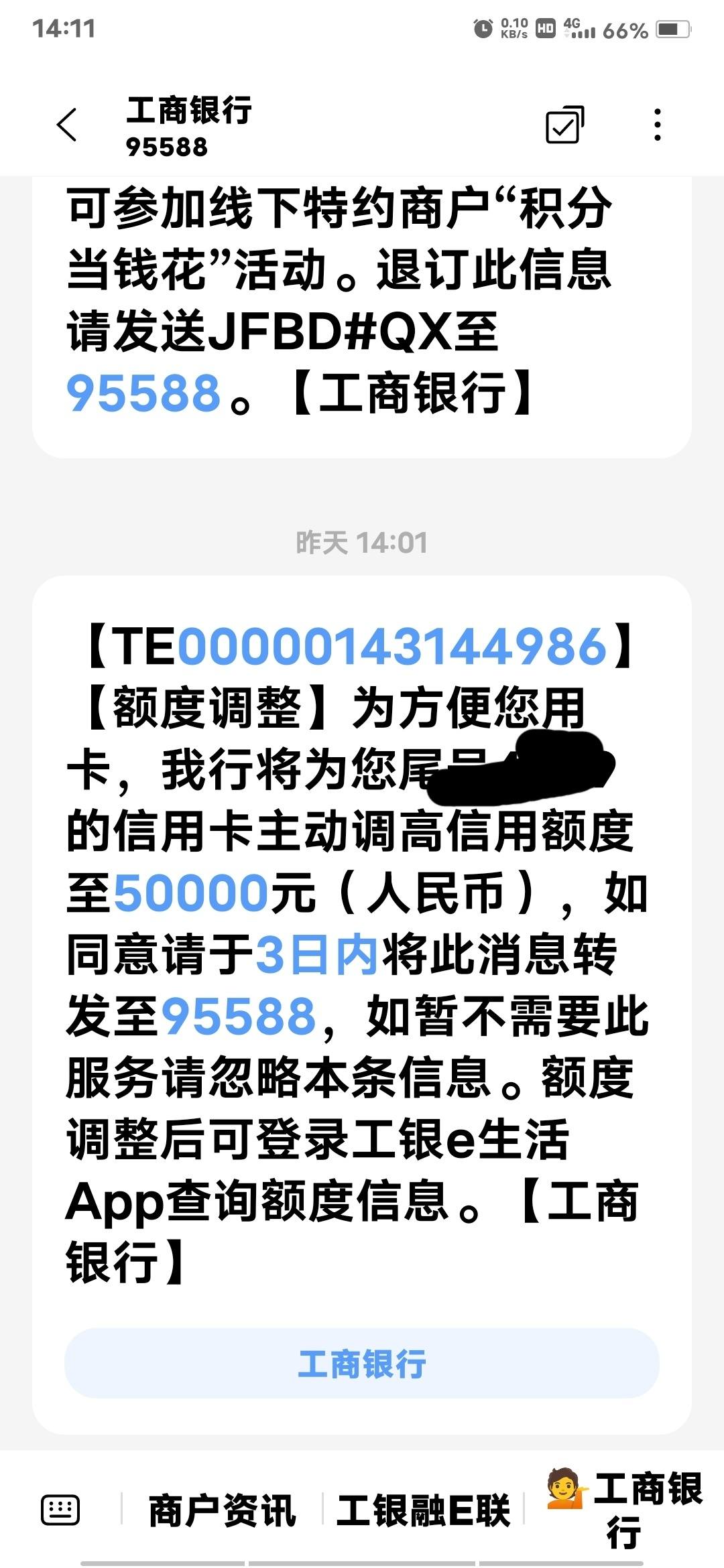Go back to the message list
This screenshot has width=724, height=1568.
[67, 125]
